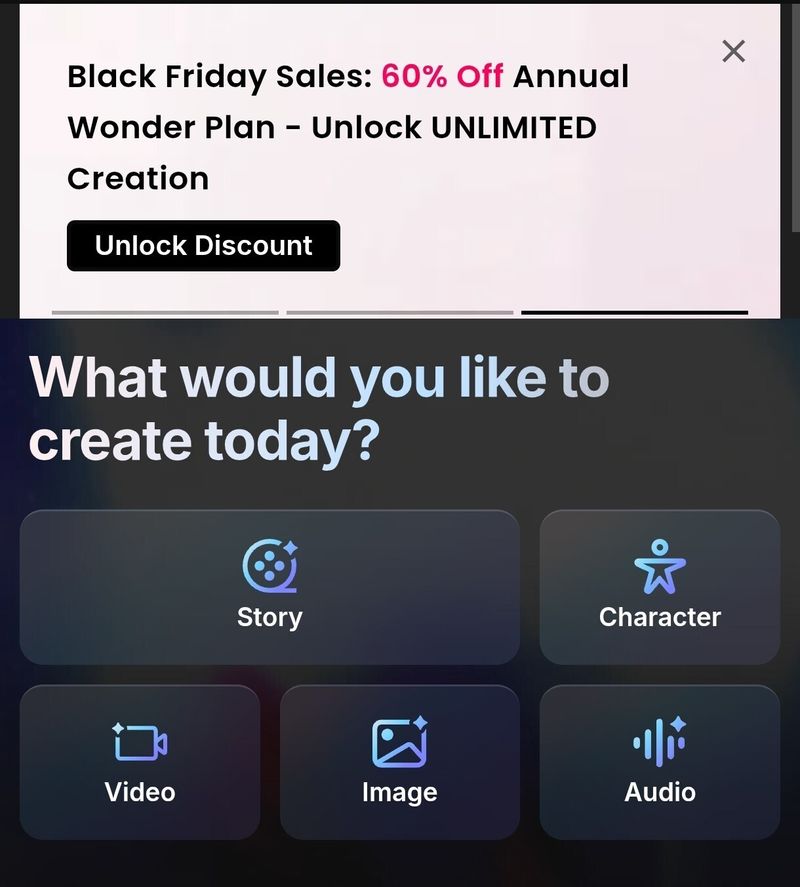800x887 pixels.
Task: Tap the Unlock Discount button
Action: [x=203, y=246]
